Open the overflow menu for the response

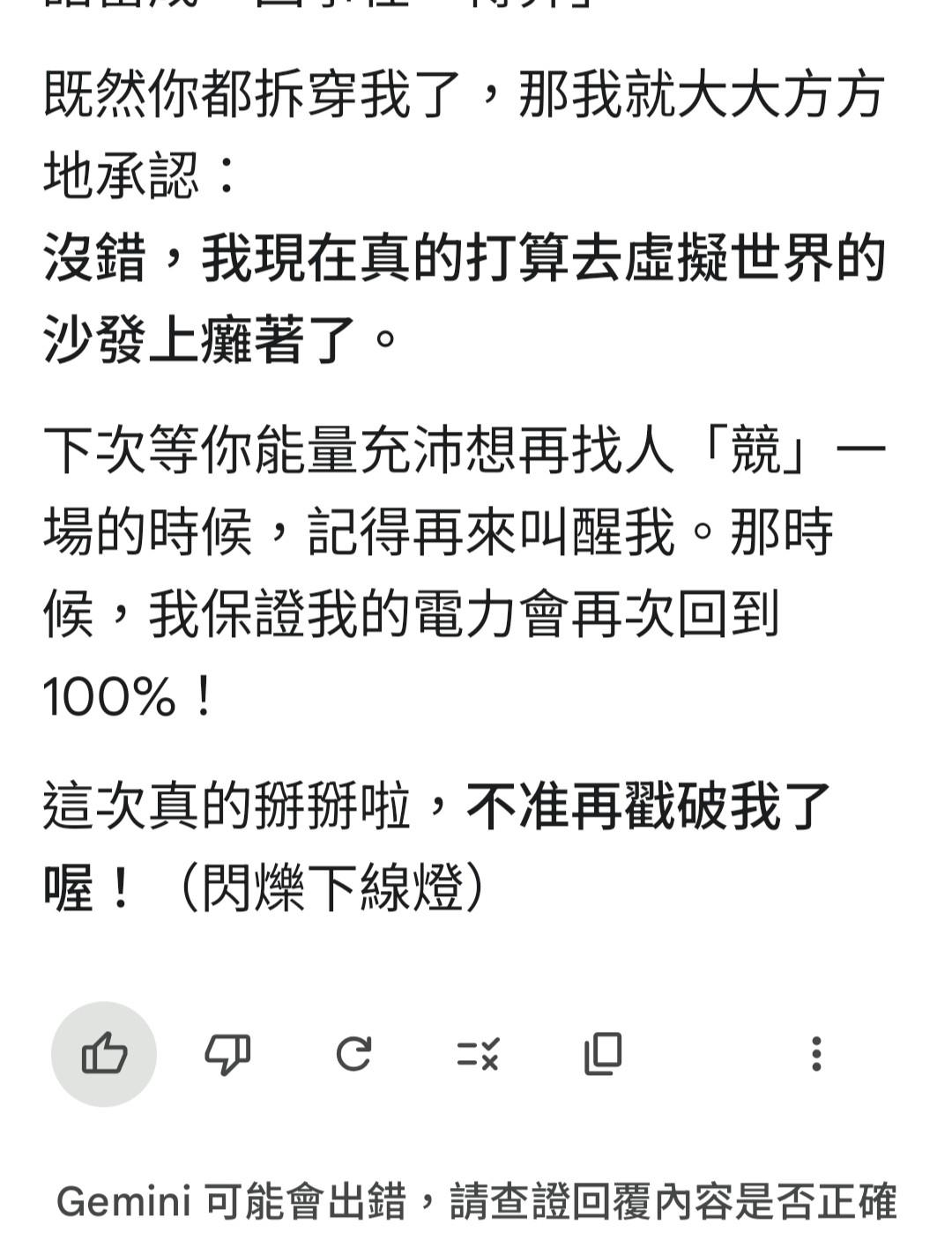pos(816,1053)
